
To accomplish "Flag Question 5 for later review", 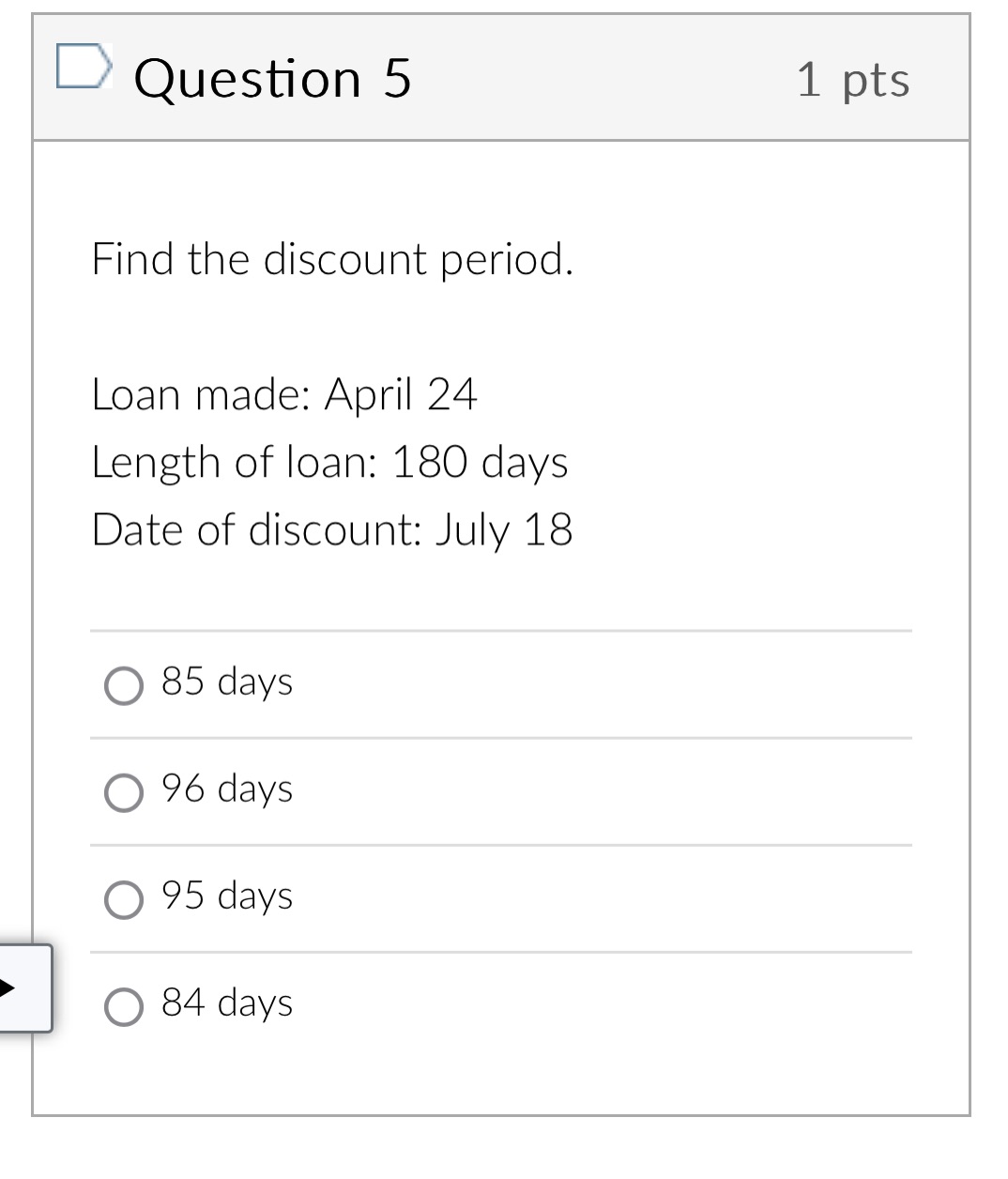I will [x=82, y=68].
